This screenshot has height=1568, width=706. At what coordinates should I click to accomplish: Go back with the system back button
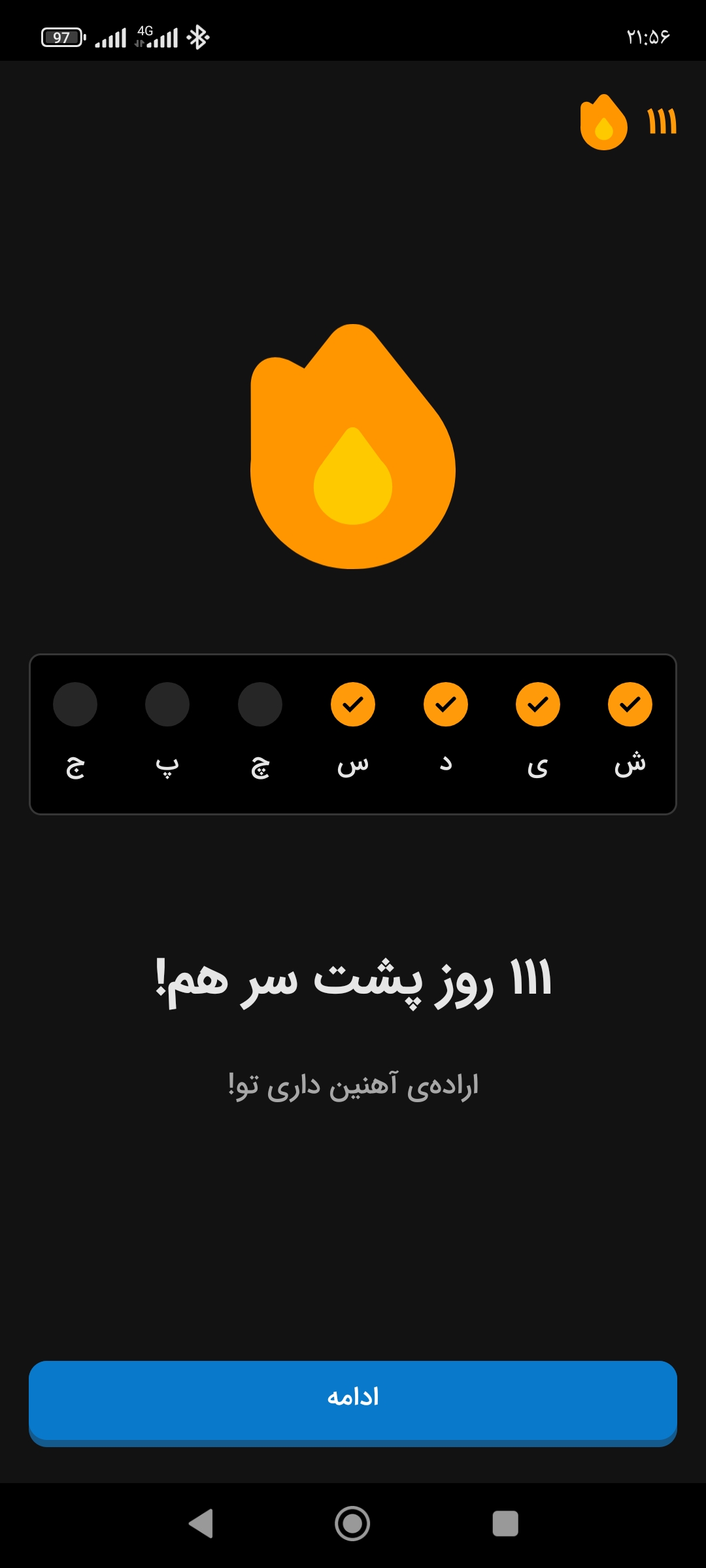click(x=201, y=1524)
